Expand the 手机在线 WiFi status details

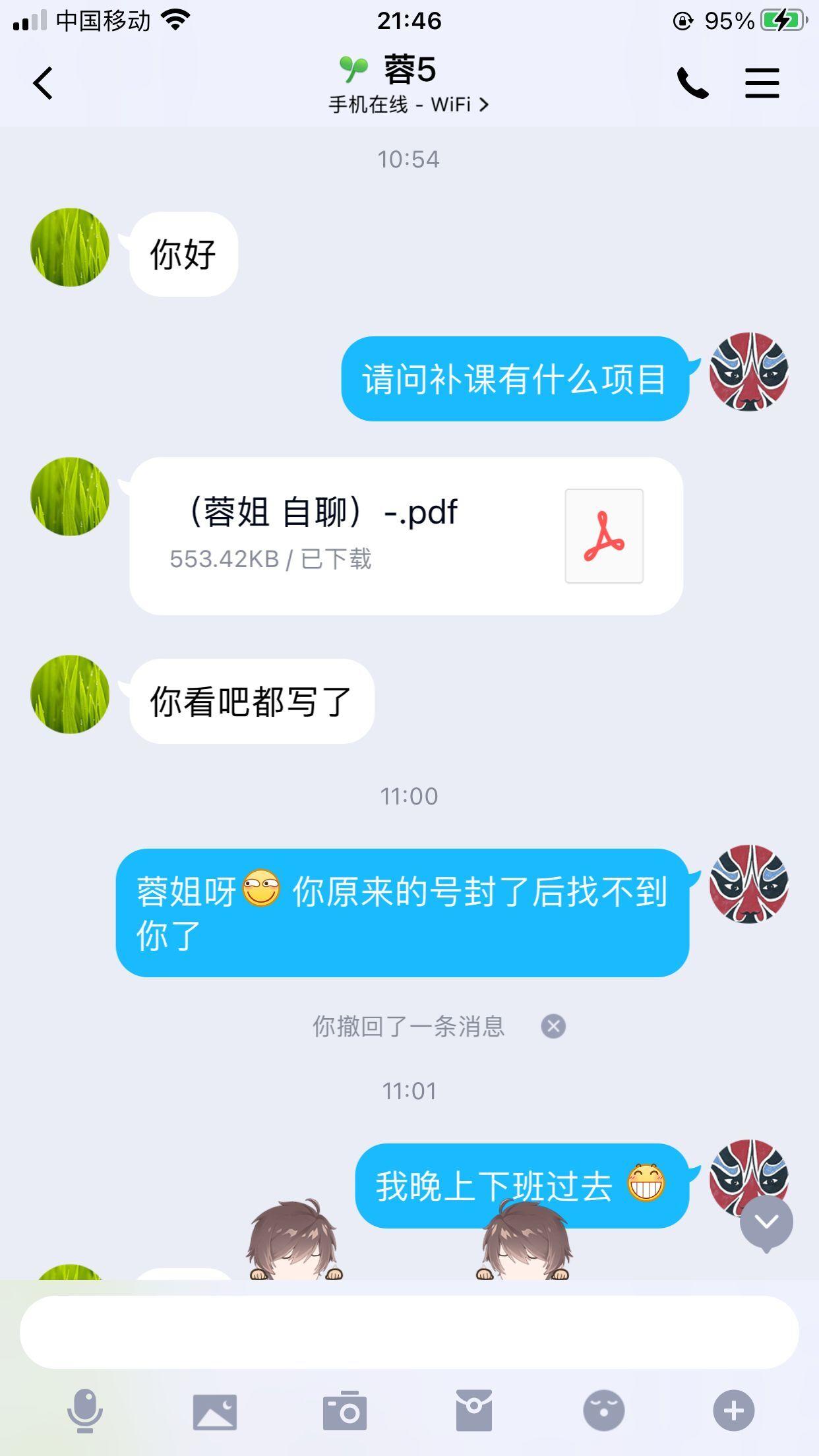tap(408, 104)
